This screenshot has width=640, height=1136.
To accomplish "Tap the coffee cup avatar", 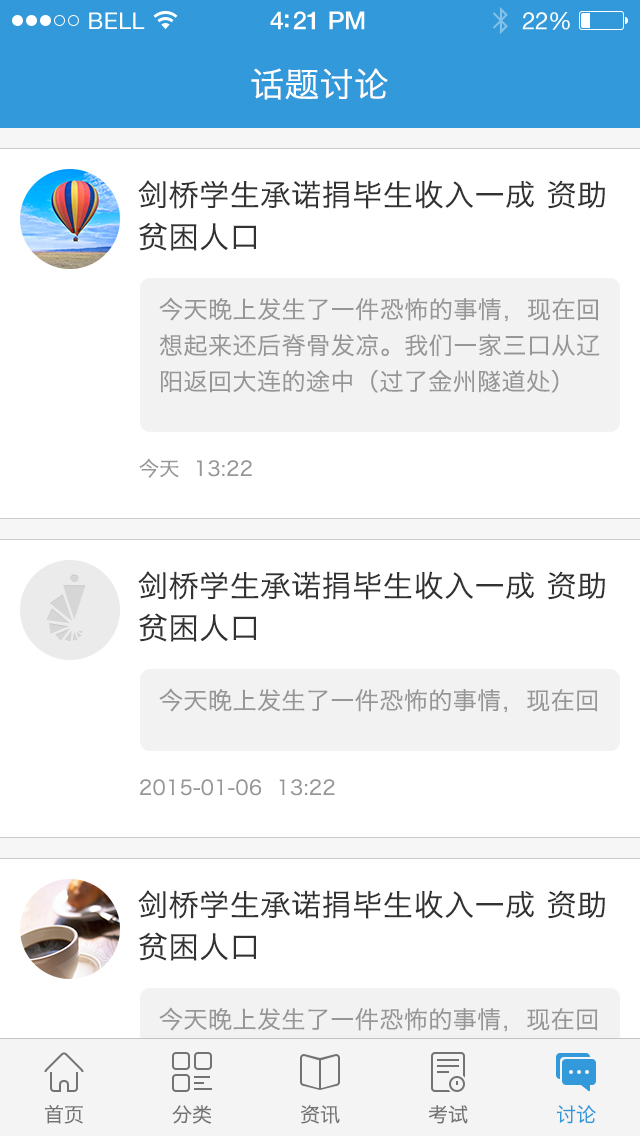I will tap(70, 929).
